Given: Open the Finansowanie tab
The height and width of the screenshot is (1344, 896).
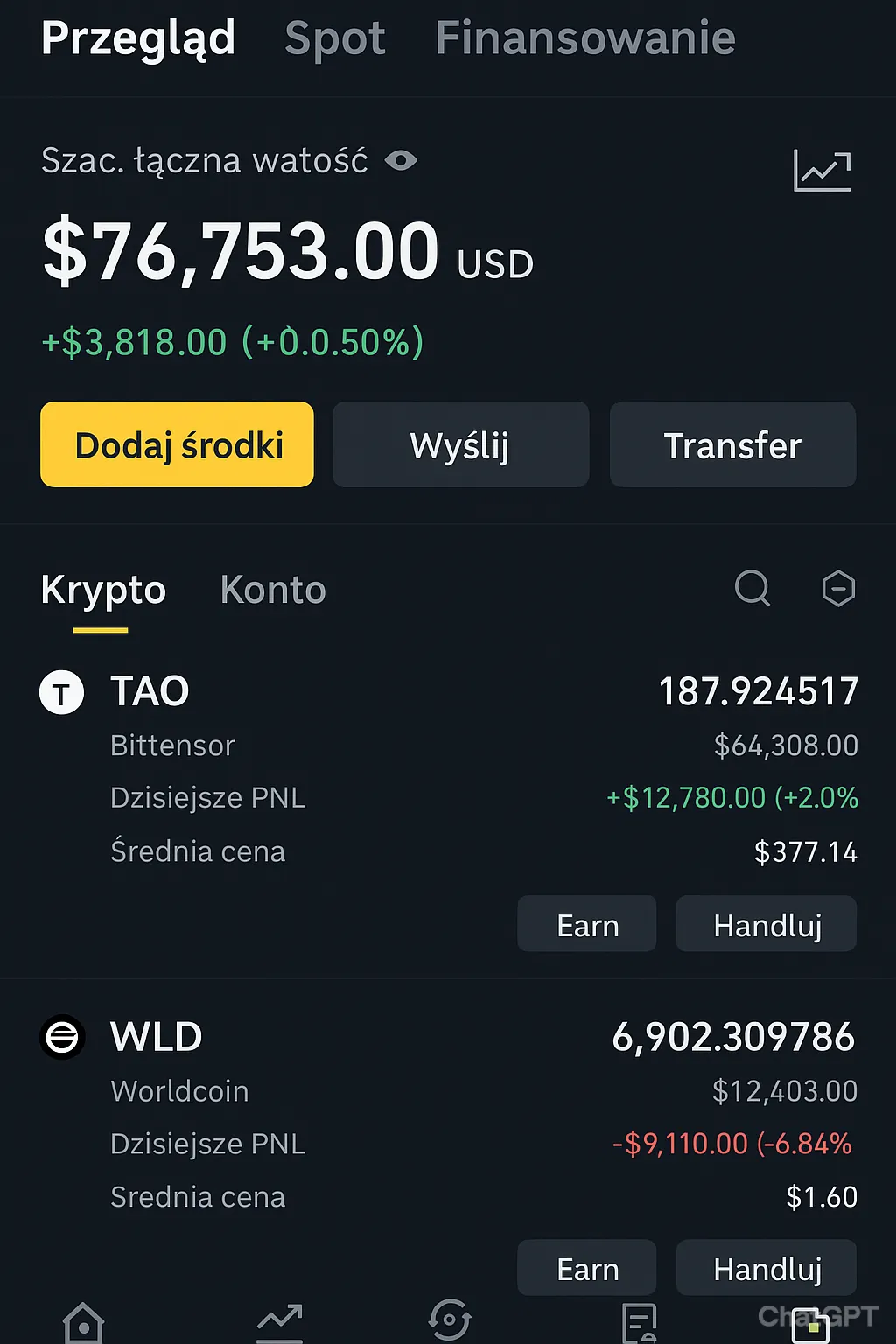Looking at the screenshot, I should [584, 38].
